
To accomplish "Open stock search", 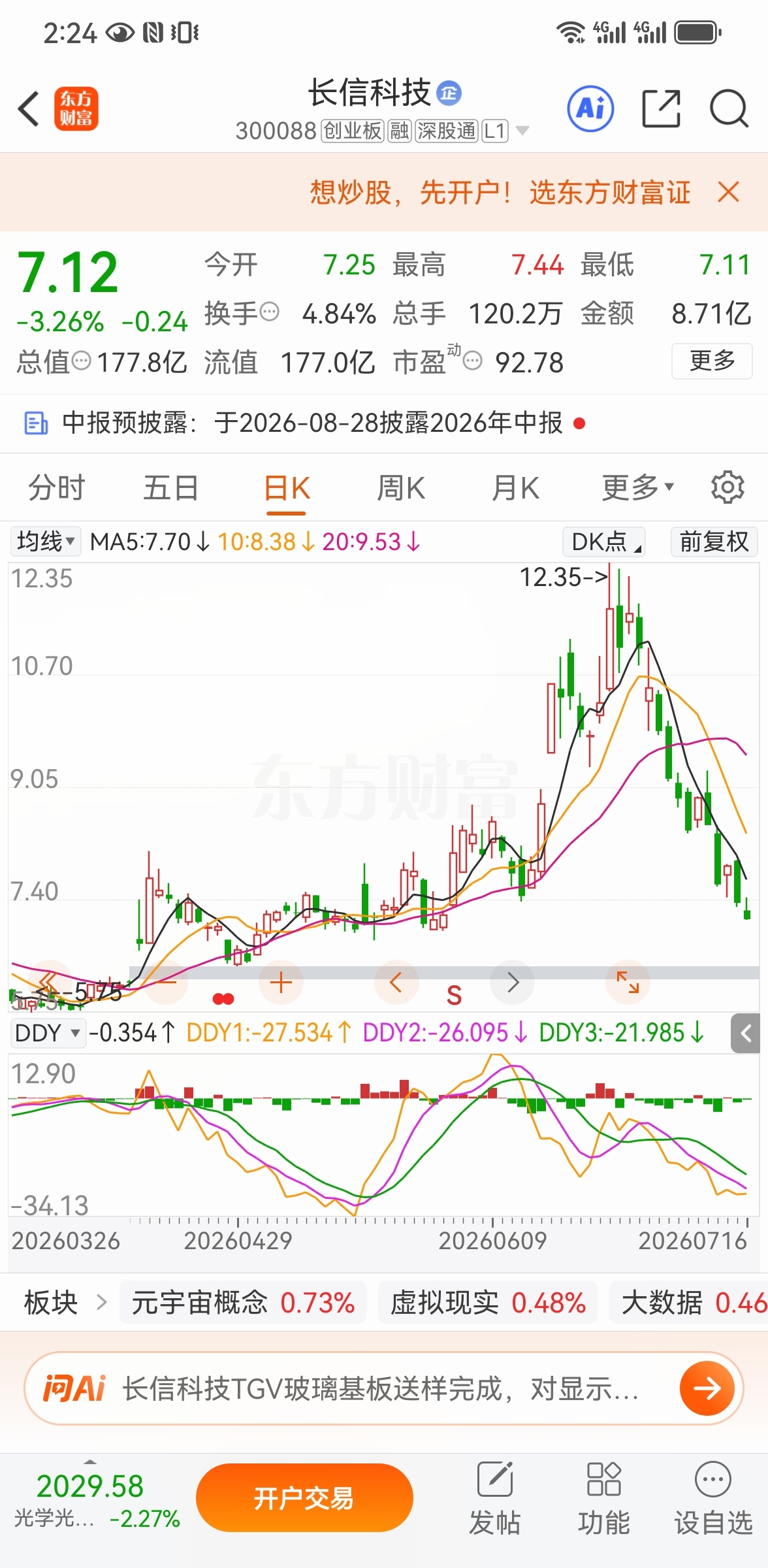I will tap(729, 108).
